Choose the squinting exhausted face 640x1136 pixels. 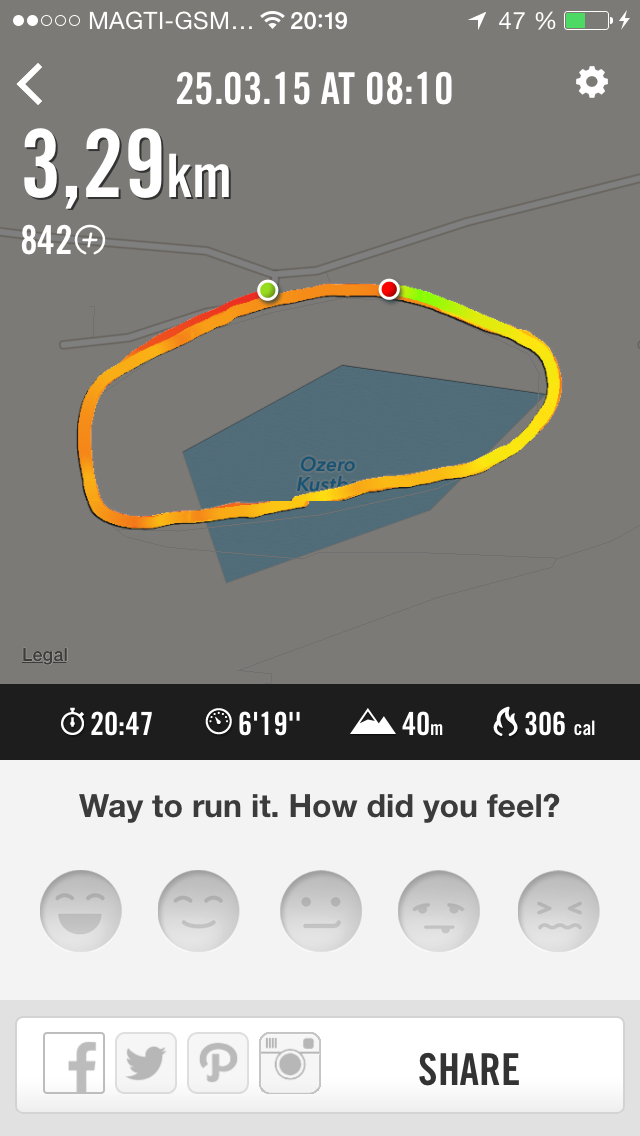558,911
